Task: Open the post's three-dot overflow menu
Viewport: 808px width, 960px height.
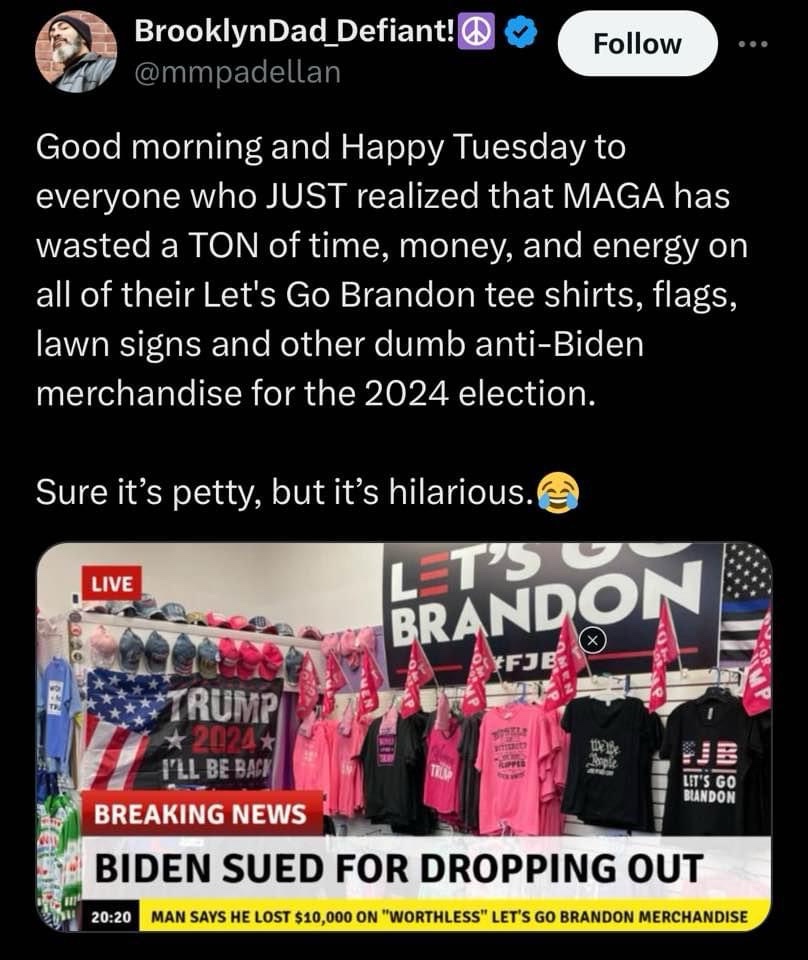Action: [754, 45]
